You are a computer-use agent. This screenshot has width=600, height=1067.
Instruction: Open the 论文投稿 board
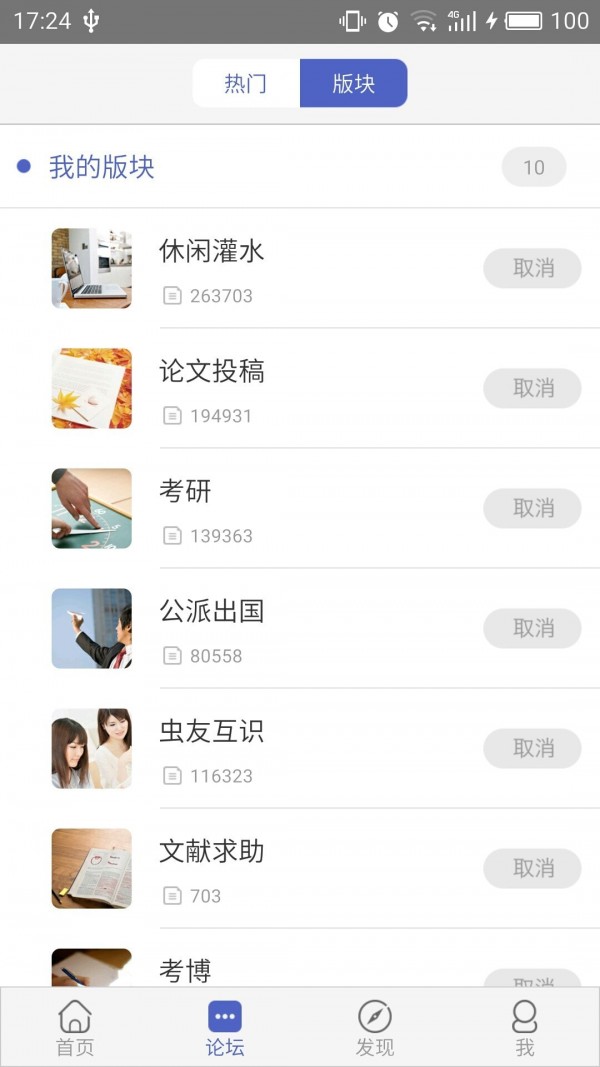point(212,371)
